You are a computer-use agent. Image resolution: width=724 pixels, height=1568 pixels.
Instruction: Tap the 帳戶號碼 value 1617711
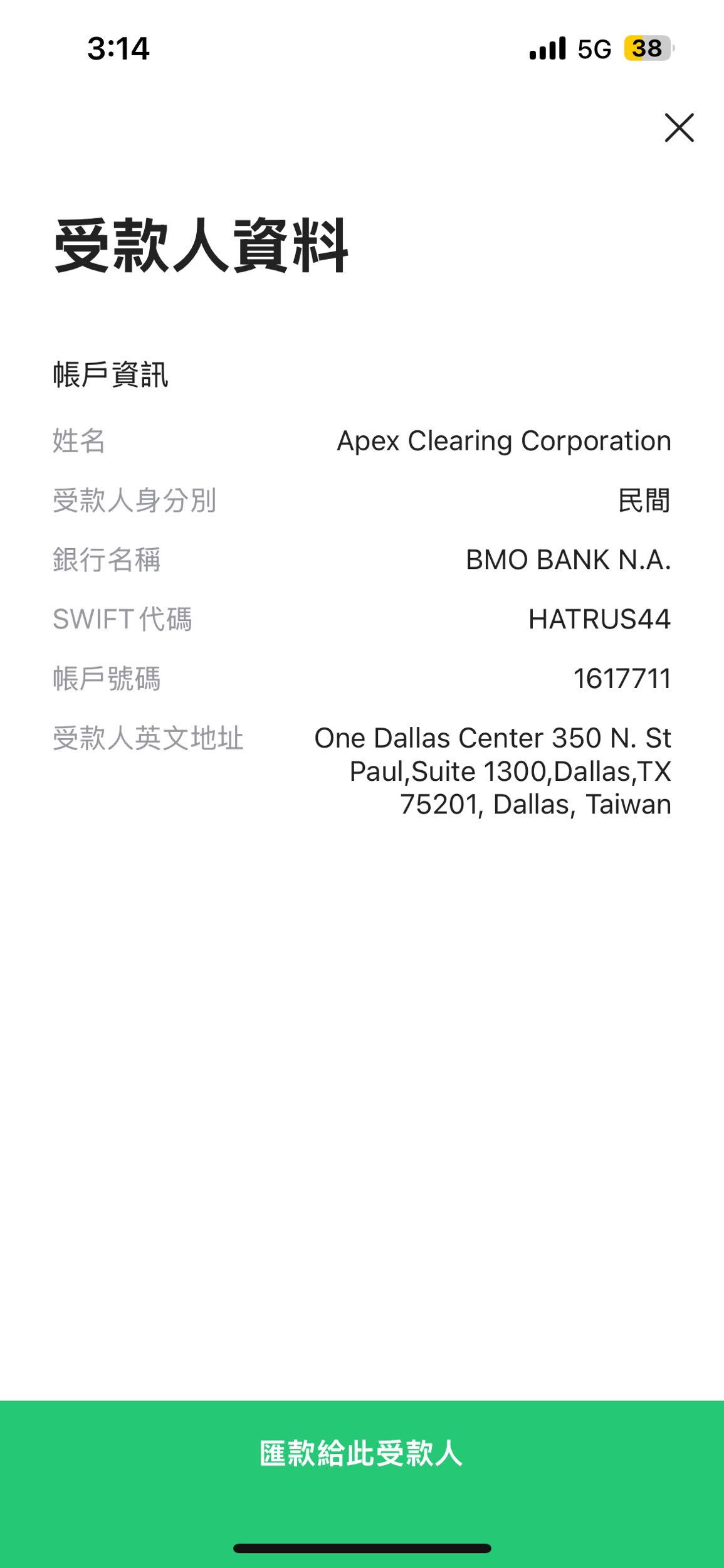tap(624, 679)
